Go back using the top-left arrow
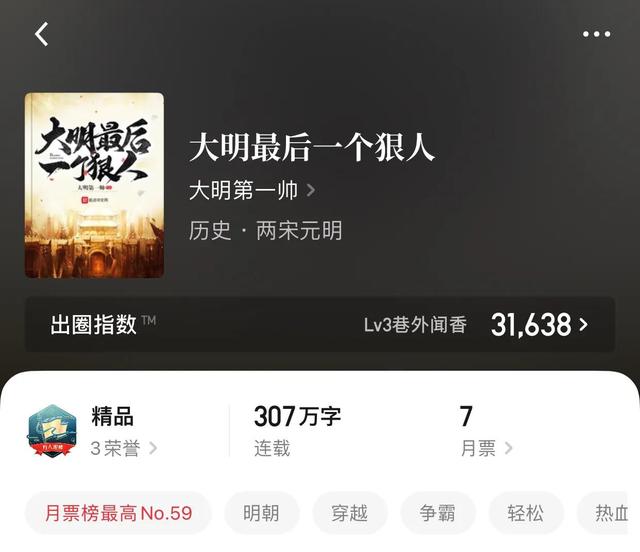The image size is (640, 552). [x=42, y=34]
